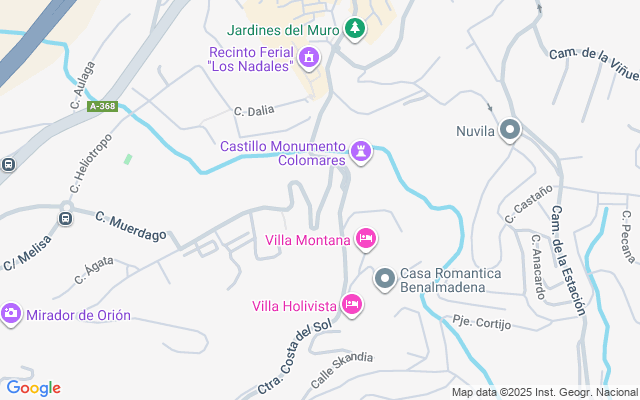The image size is (640, 400).
Task: Tap the bus stop icon near C. Muerdago
Action: [65, 219]
